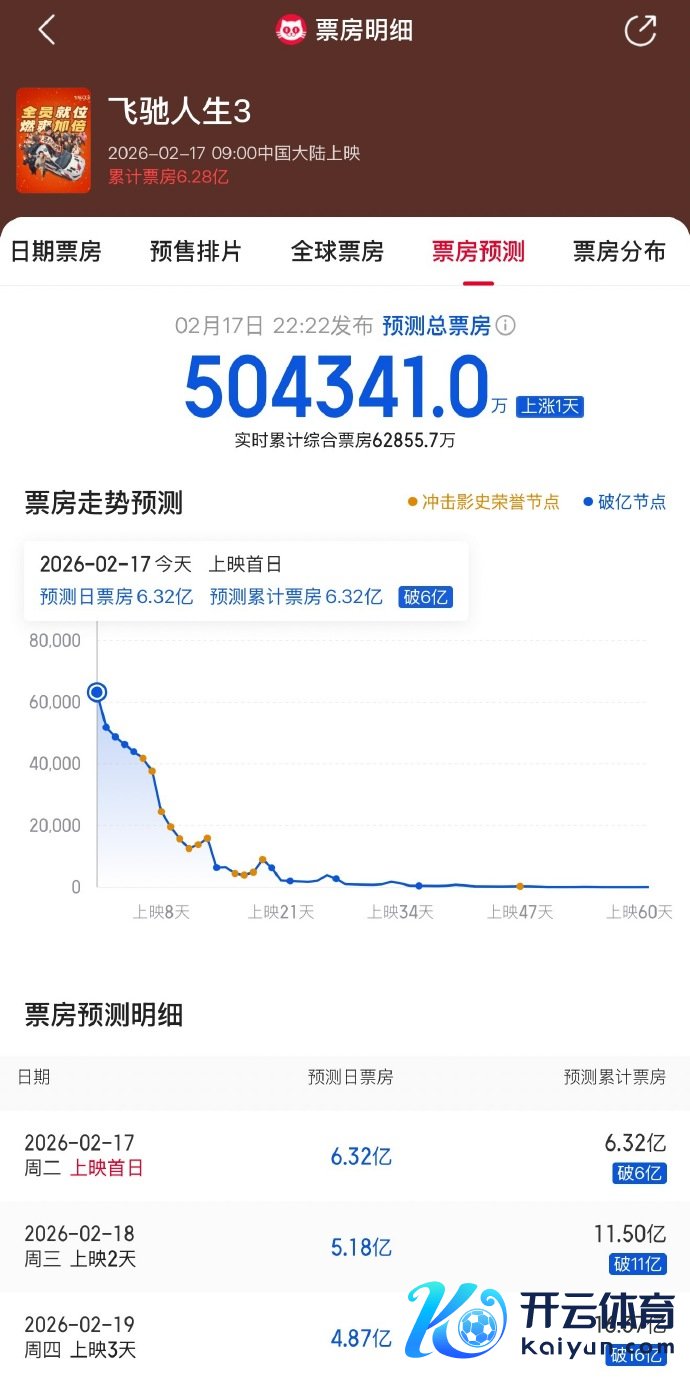Open the 全球票房 tab
Viewport: 690px width, 1380px height.
point(337,251)
